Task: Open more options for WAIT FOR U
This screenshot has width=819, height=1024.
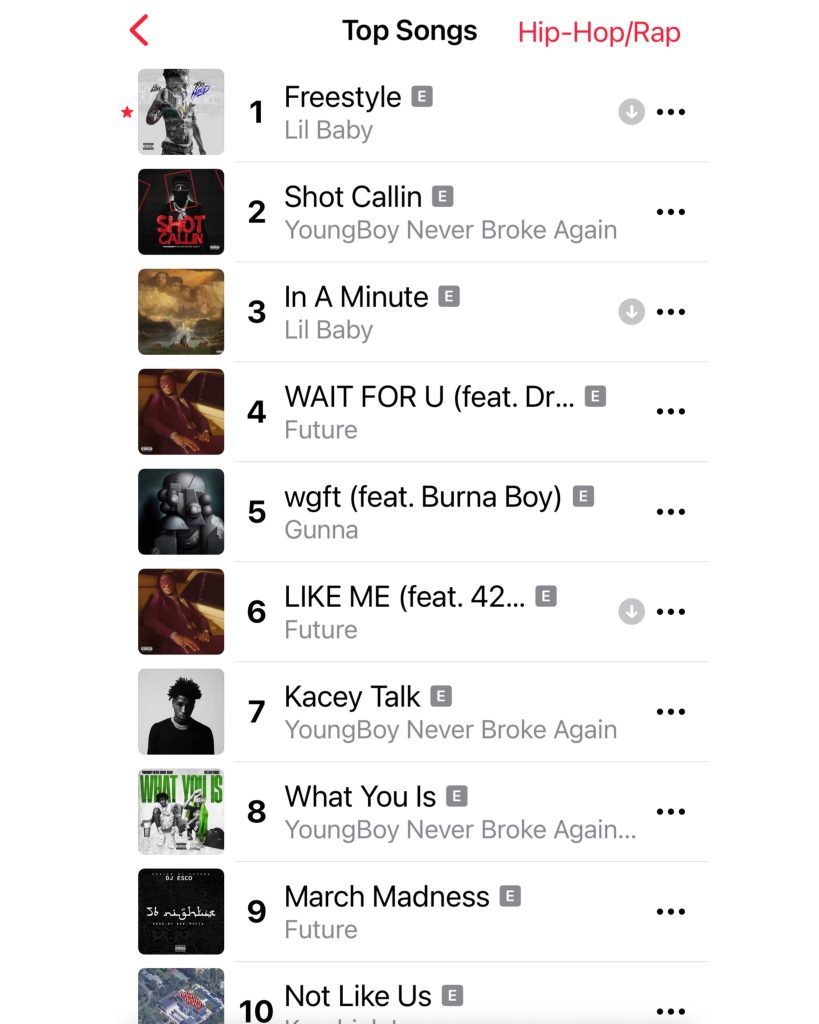Action: point(670,412)
